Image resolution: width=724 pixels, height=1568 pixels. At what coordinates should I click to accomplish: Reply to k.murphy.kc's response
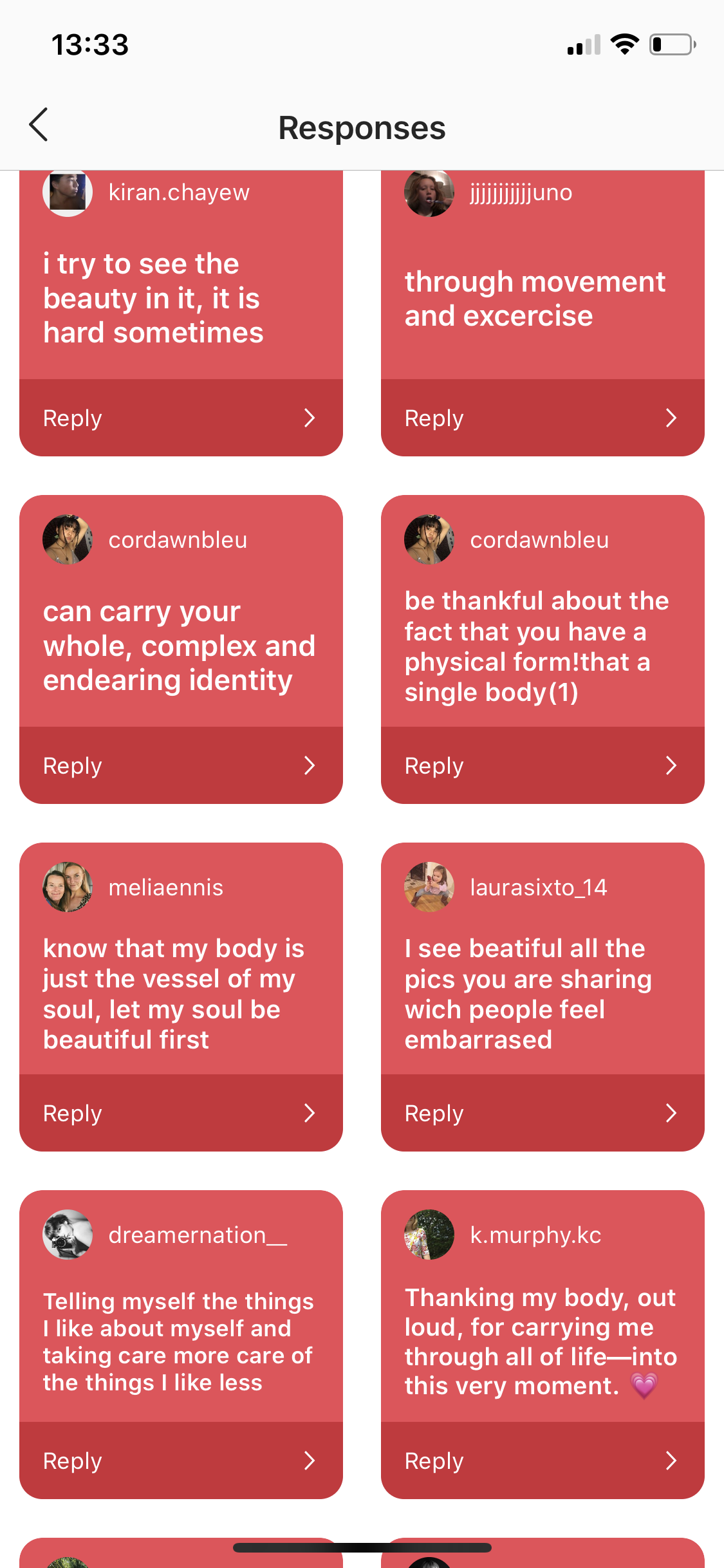click(543, 1461)
